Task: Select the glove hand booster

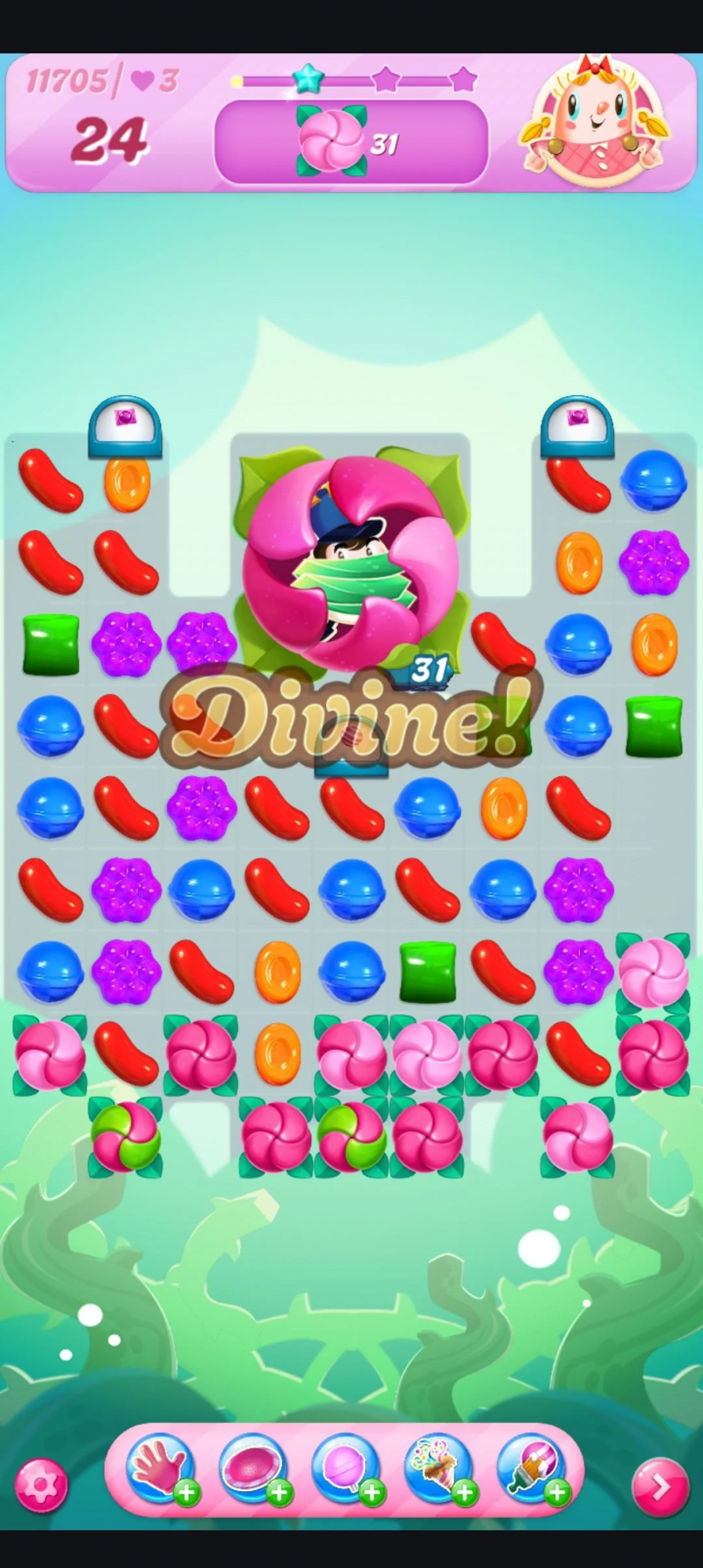Action: coord(161,1469)
